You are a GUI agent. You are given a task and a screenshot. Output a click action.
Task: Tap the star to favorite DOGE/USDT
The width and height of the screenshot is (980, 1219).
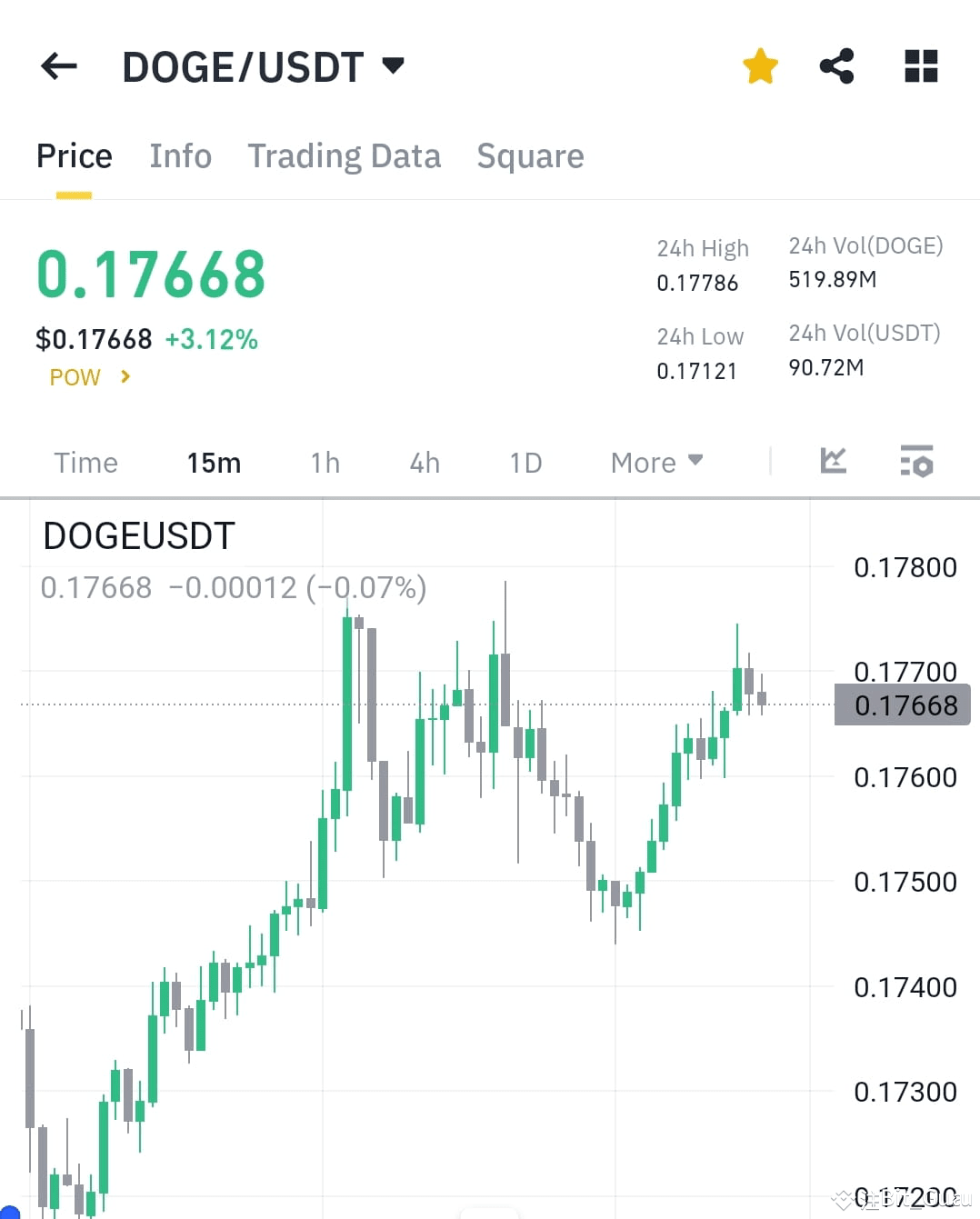pyautogui.click(x=760, y=65)
